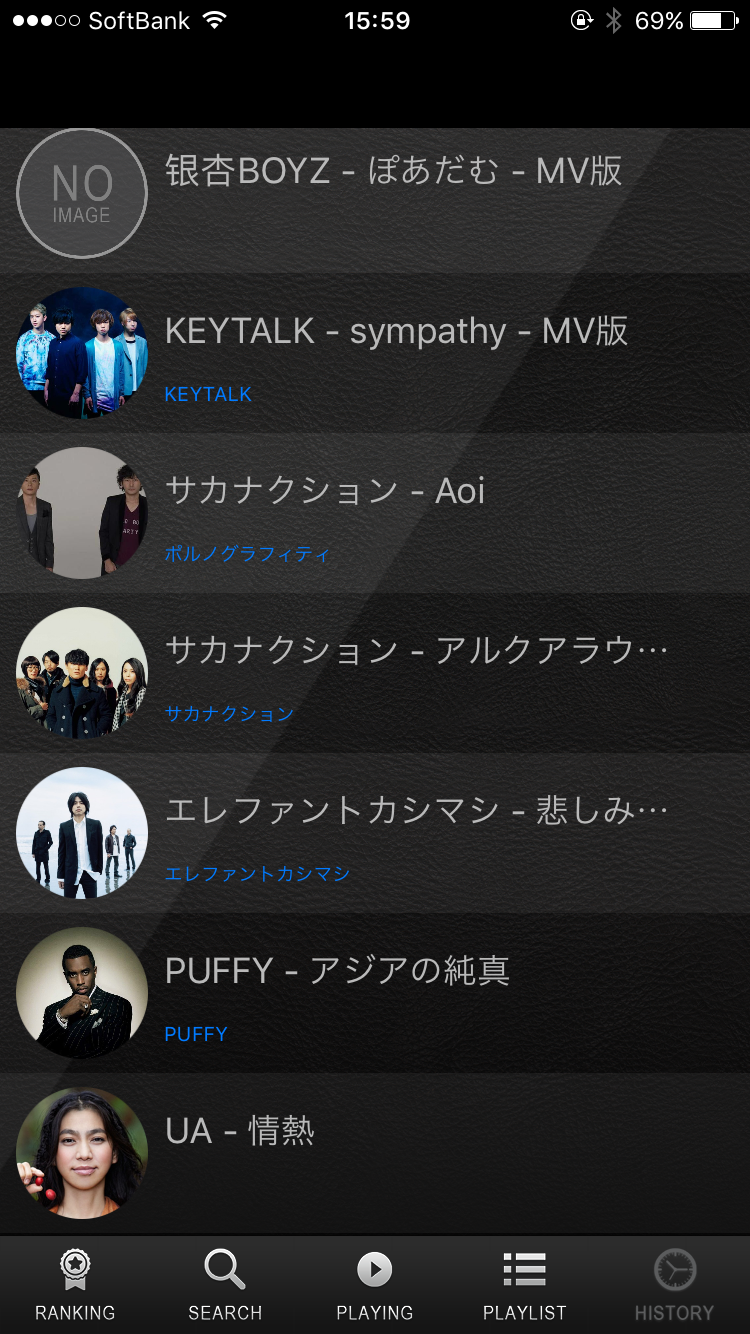Tap the NO IMAGE placeholder for 銀杏BOYZ

click(x=81, y=193)
